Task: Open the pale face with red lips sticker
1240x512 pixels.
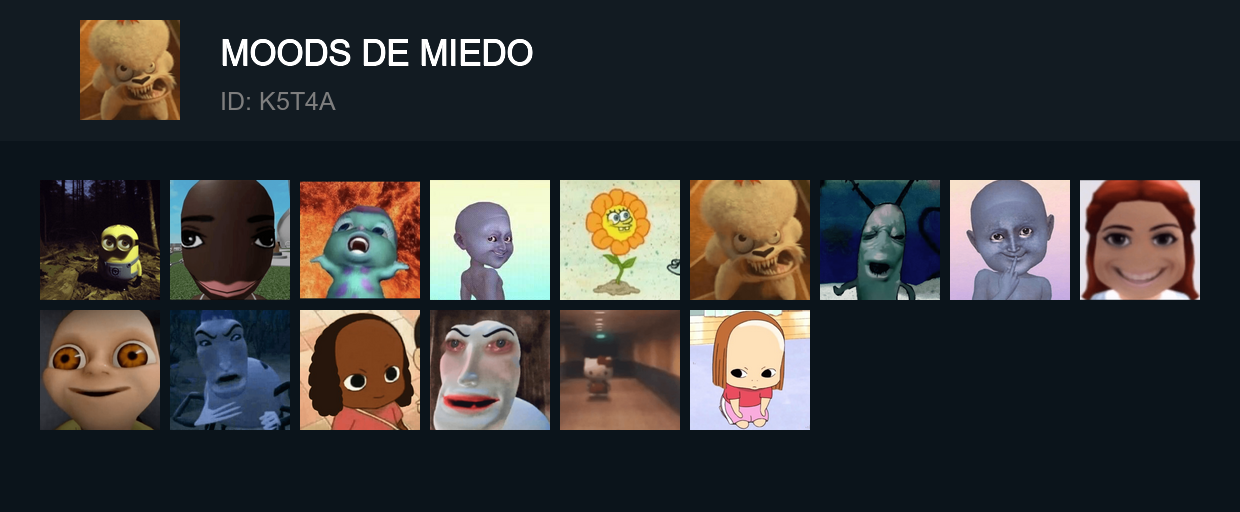Action: [x=490, y=370]
